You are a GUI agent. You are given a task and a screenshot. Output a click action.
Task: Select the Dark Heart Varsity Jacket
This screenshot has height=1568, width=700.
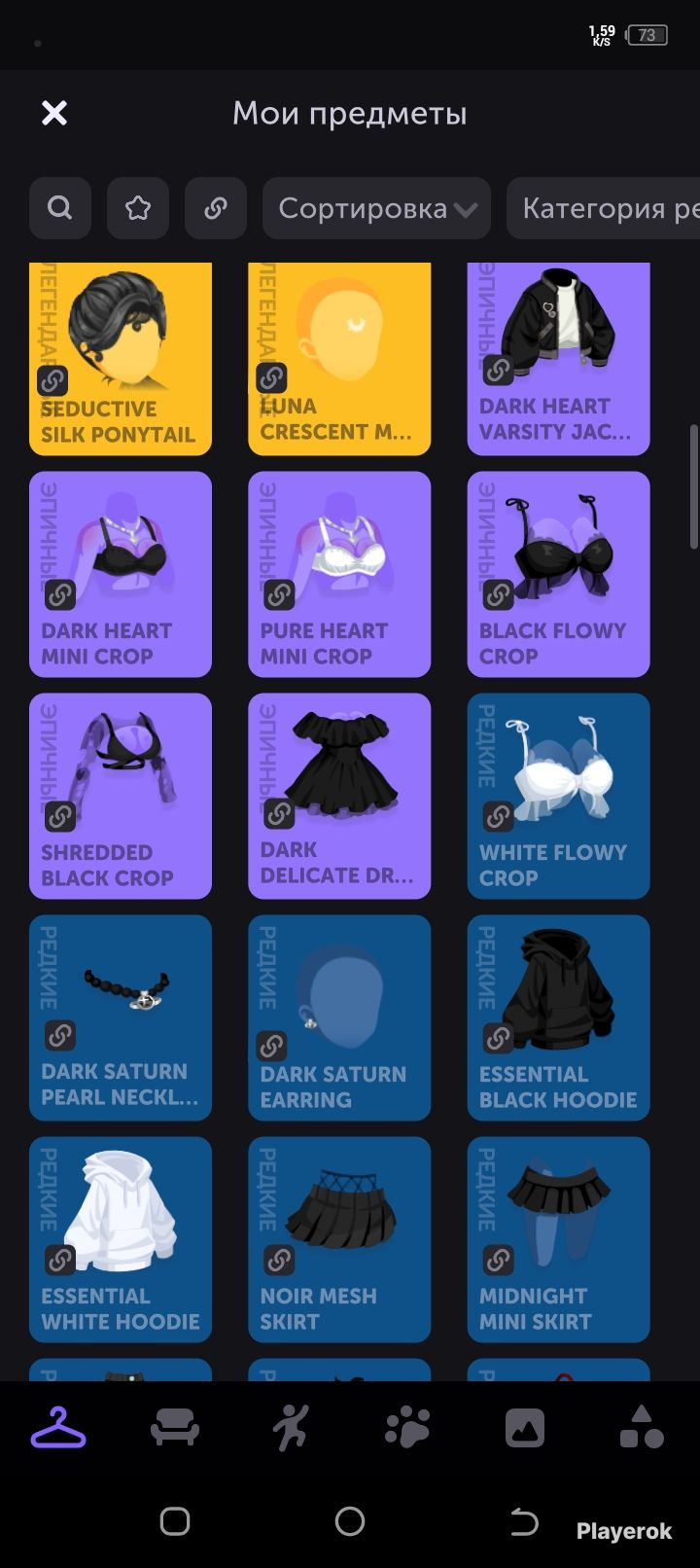point(559,358)
